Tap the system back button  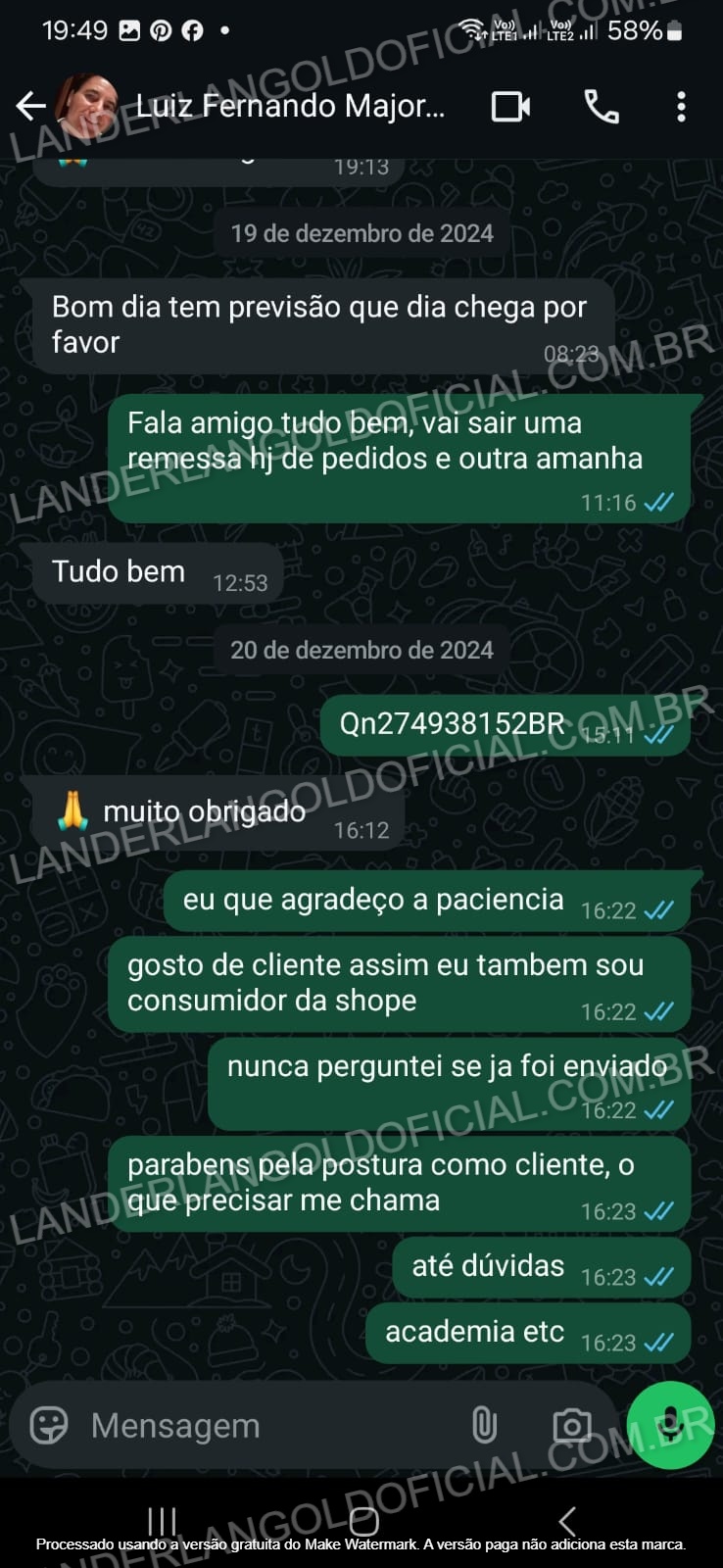(x=566, y=1520)
